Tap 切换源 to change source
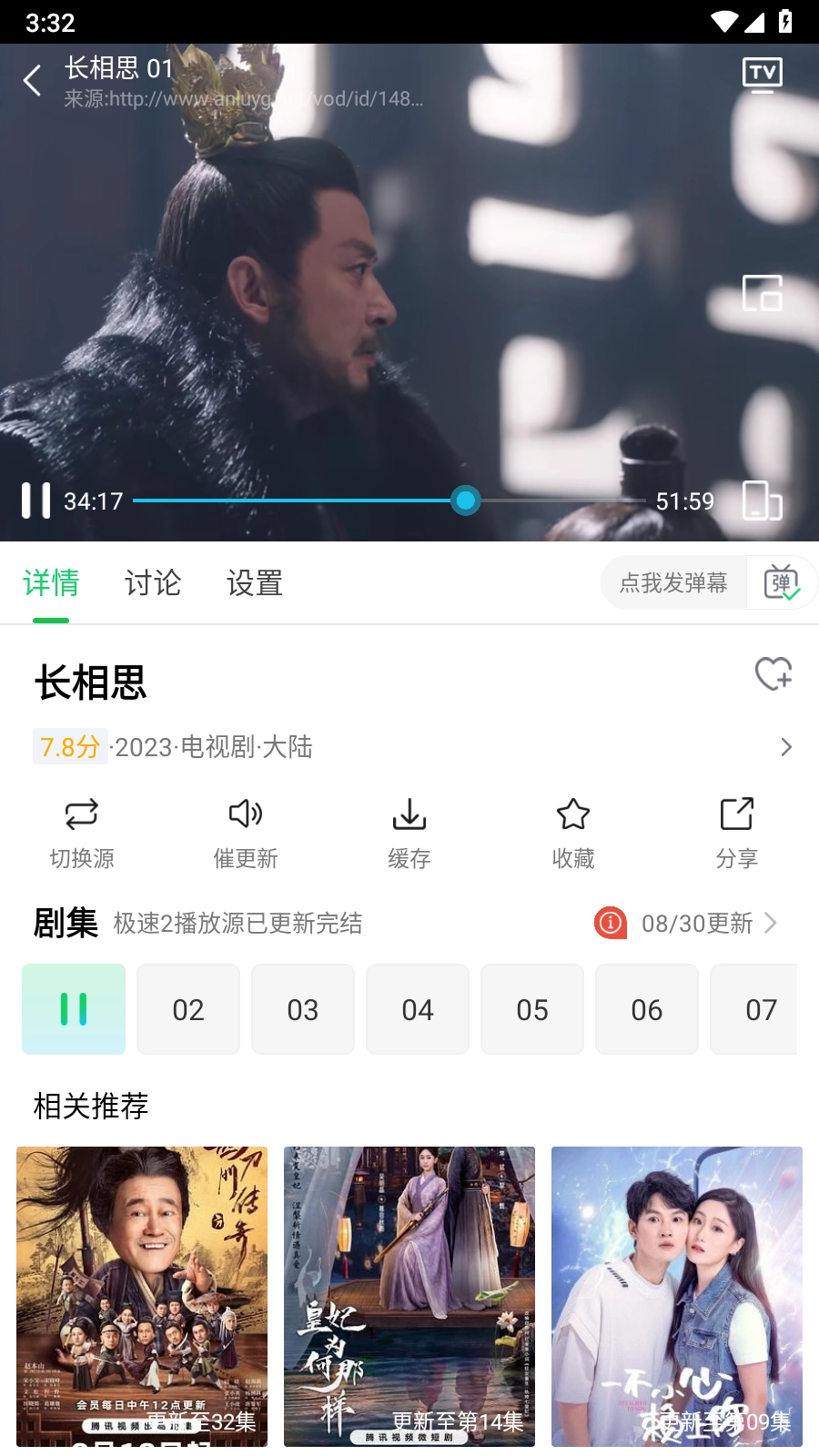 [82, 833]
